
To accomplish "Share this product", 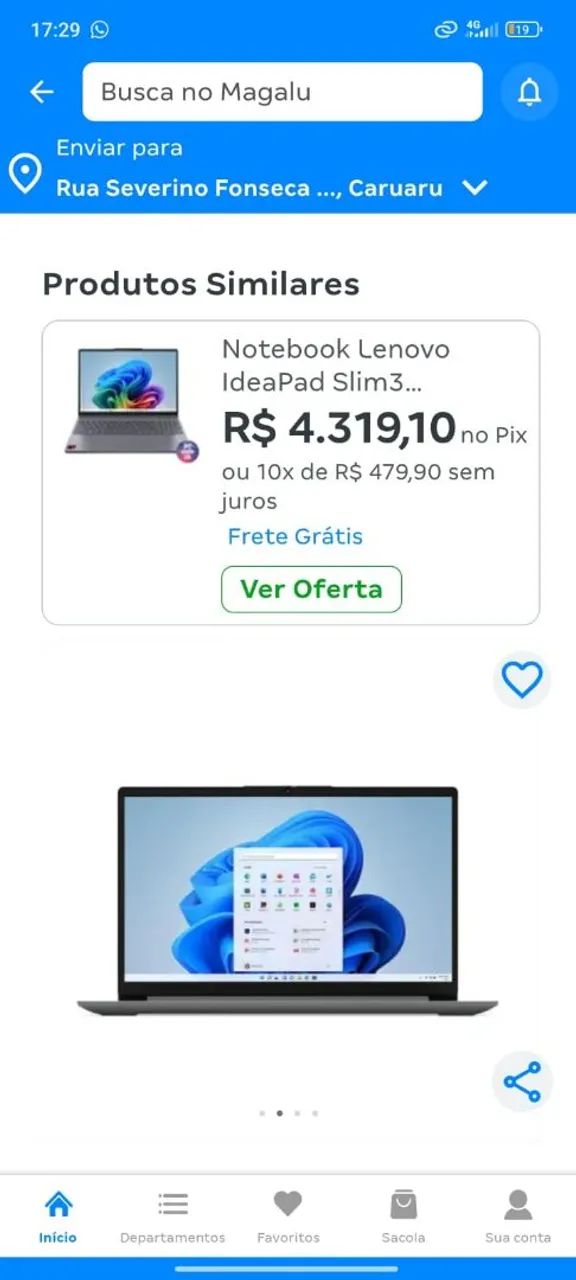I will [x=522, y=1082].
